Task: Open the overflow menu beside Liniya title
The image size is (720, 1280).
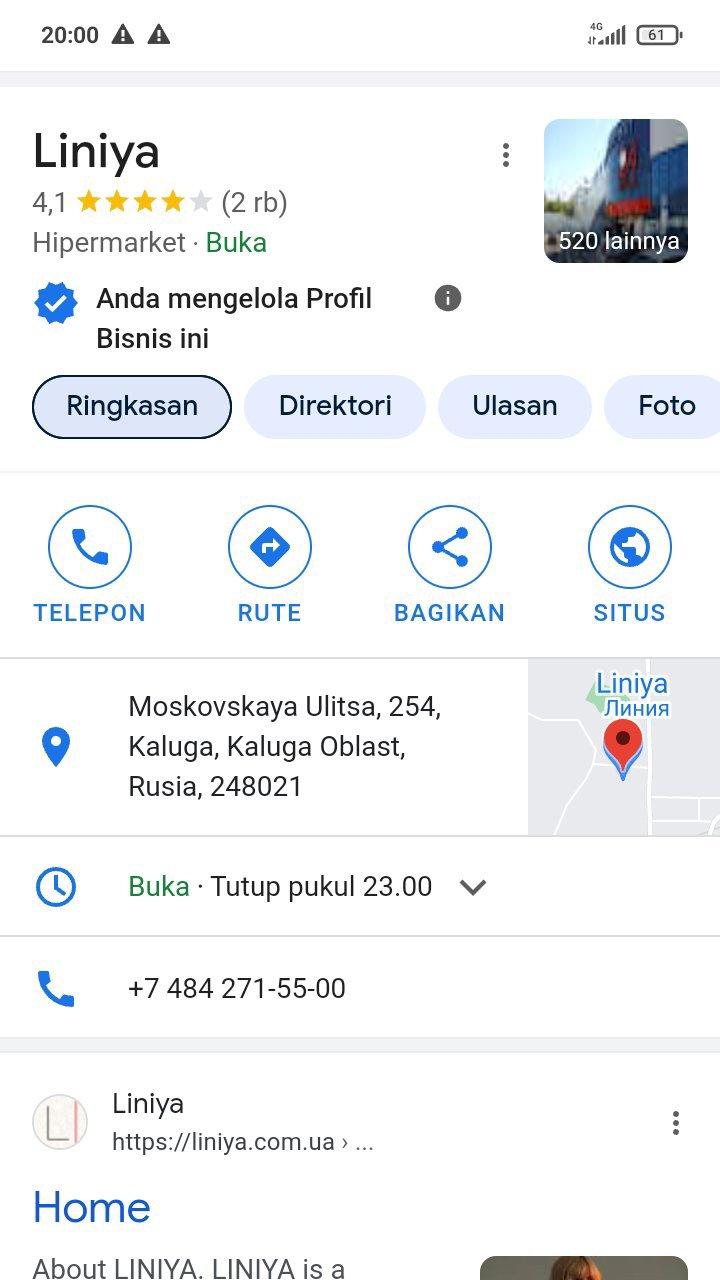Action: pos(506,155)
